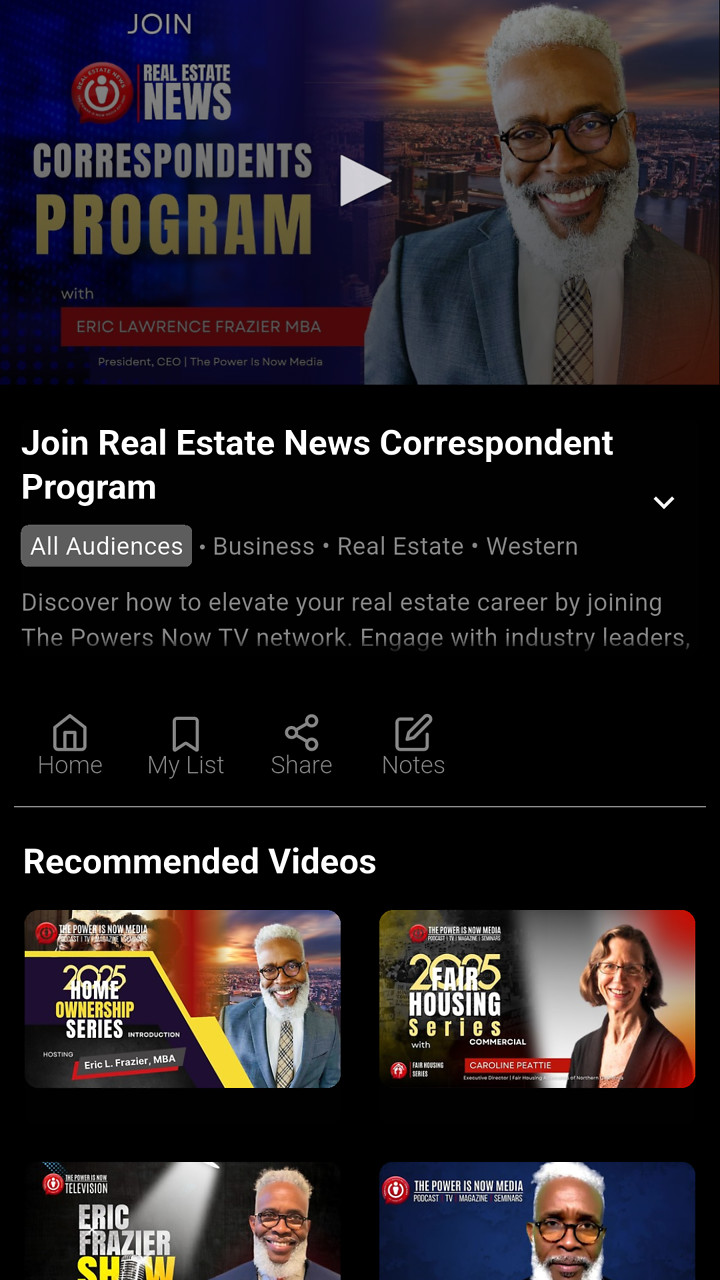Select the All Audiences filter tag

(106, 546)
